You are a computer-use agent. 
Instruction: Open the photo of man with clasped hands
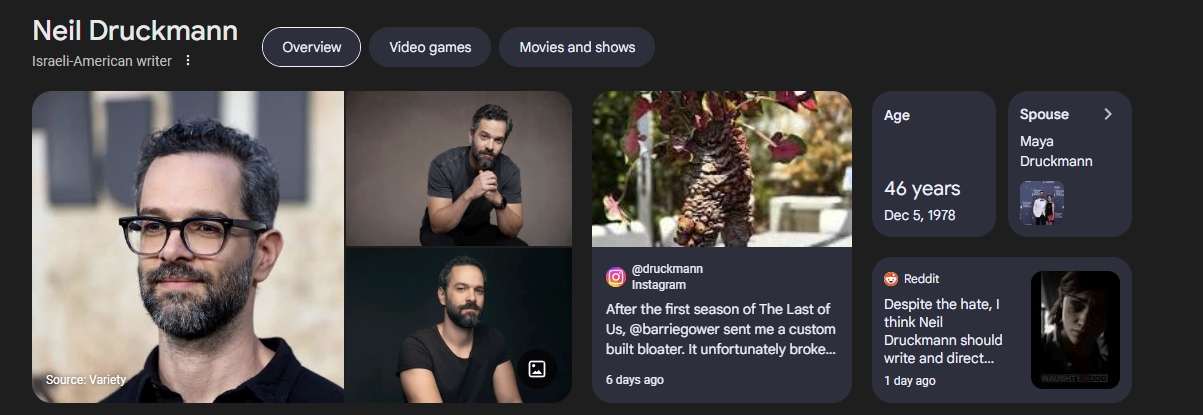458,168
